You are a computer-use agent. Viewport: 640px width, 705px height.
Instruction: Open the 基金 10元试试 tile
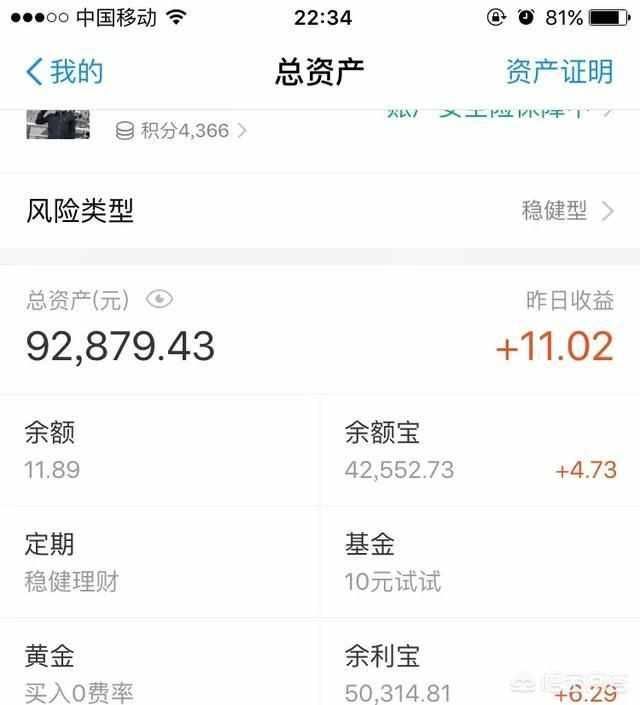click(480, 562)
